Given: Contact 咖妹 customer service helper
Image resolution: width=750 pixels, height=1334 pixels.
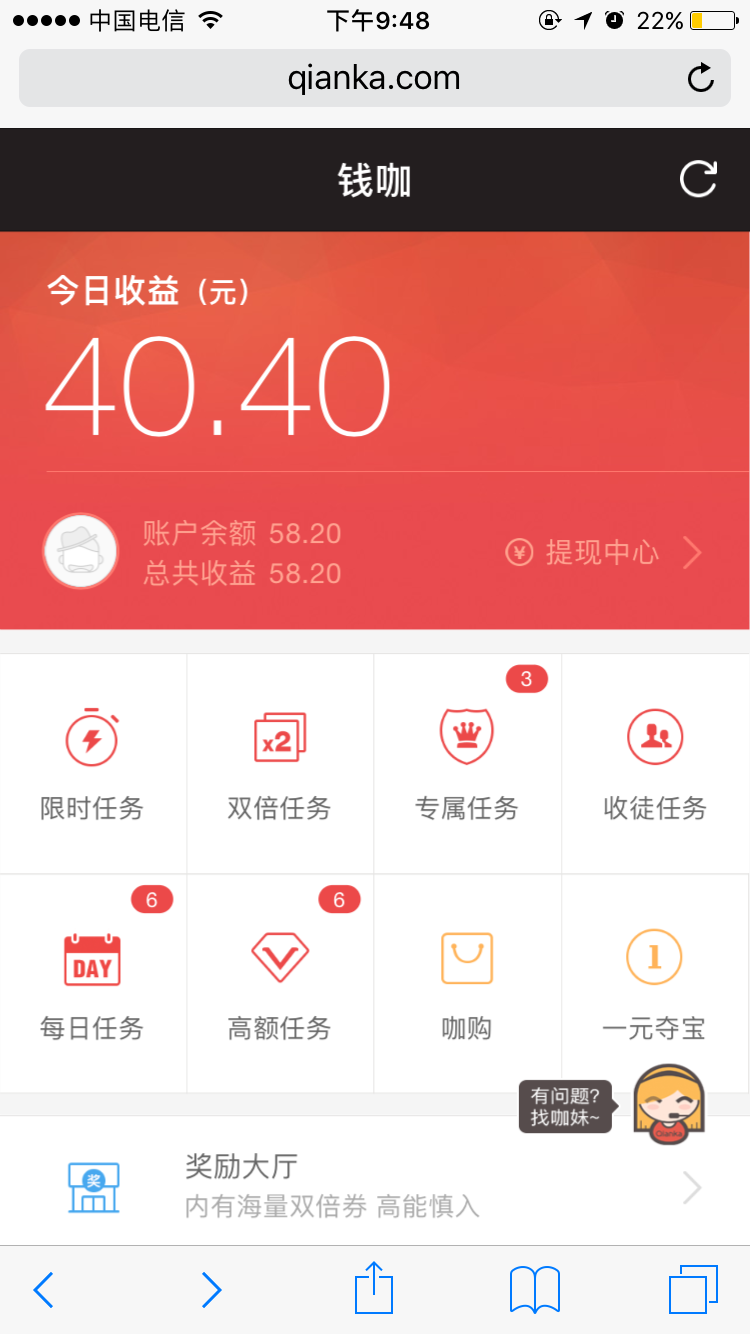Looking at the screenshot, I should pos(669,1105).
